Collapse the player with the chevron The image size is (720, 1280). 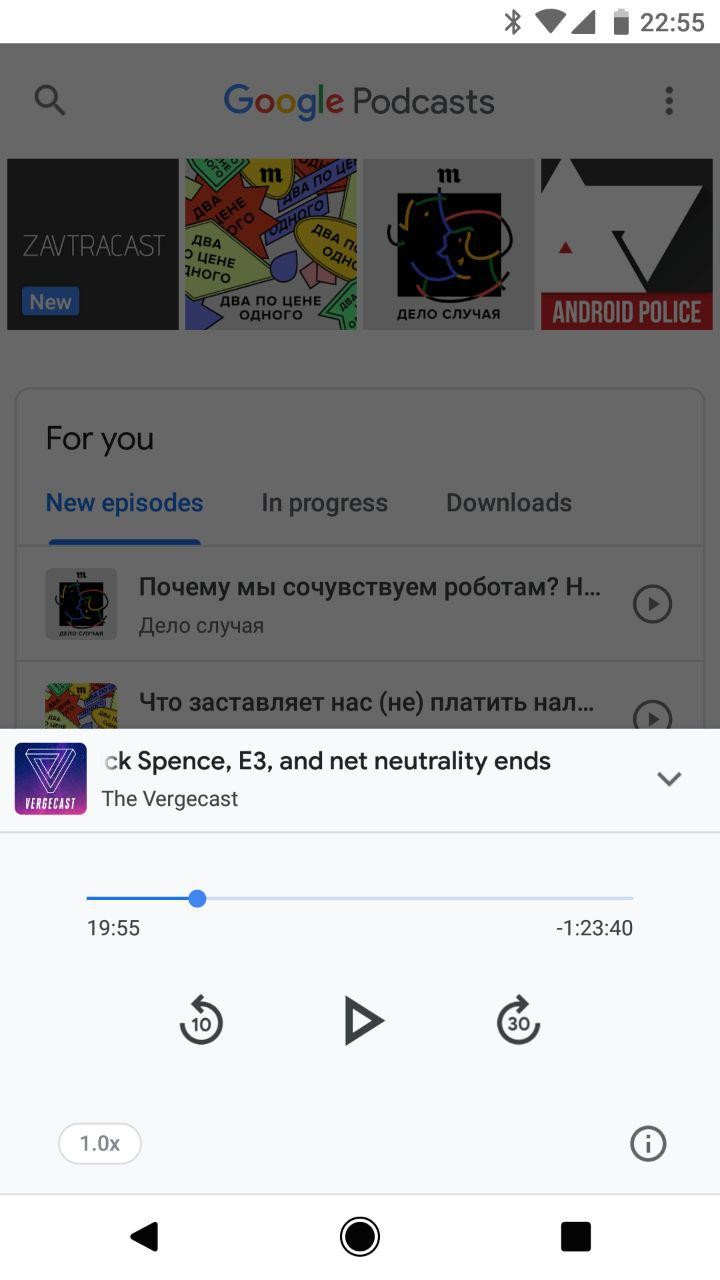(669, 779)
